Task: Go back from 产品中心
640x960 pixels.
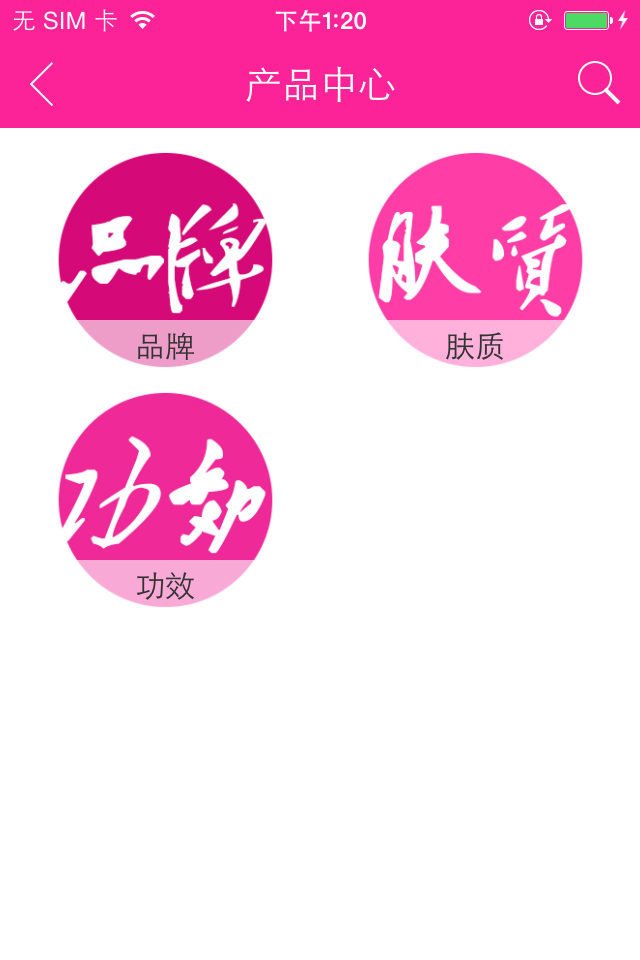Action: tap(42, 84)
